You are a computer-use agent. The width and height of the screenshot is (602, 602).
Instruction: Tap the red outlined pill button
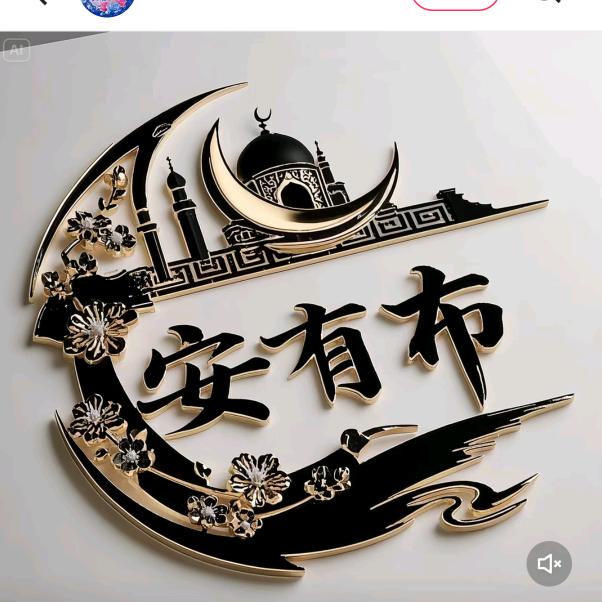coord(455,4)
